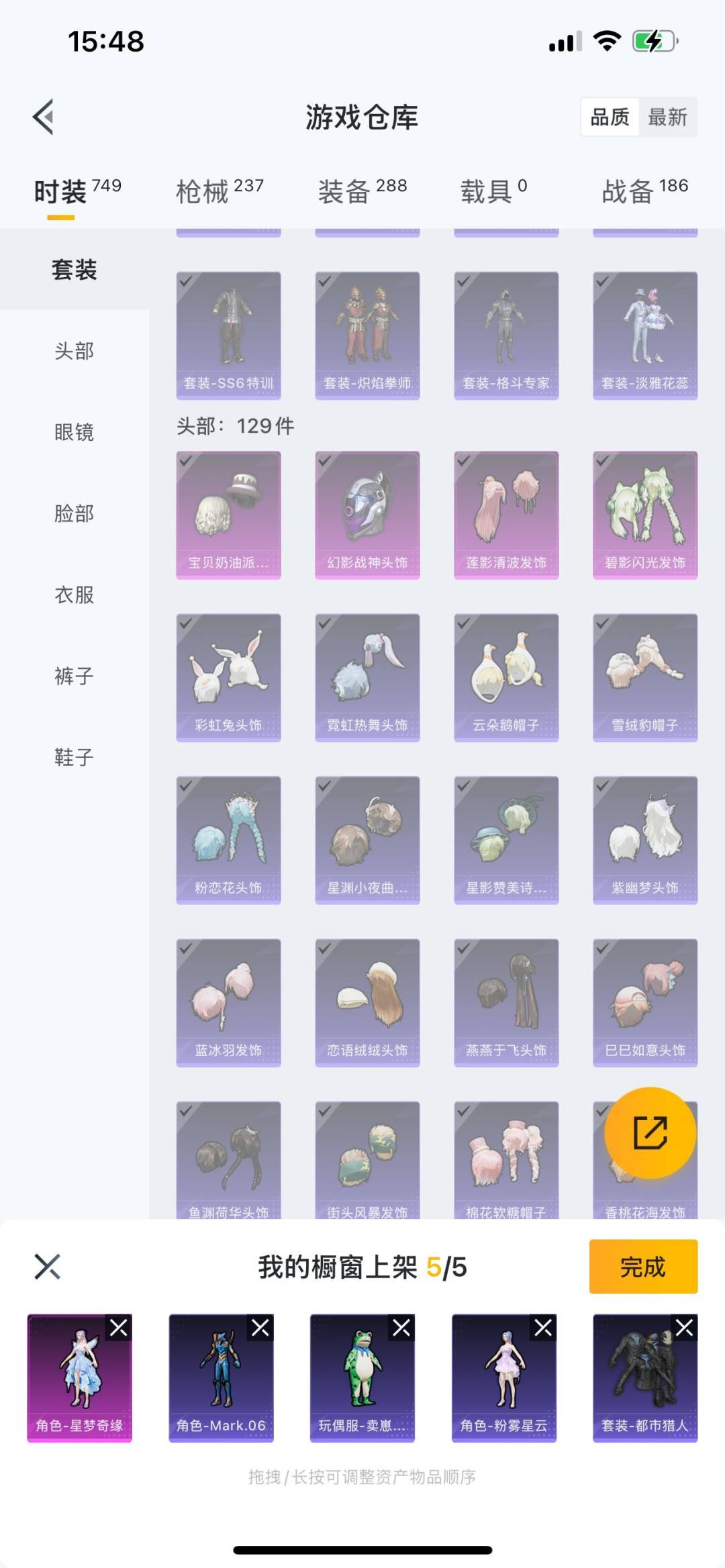Switch to the 枪械 tab
The height and width of the screenshot is (1568, 725).
[x=220, y=191]
